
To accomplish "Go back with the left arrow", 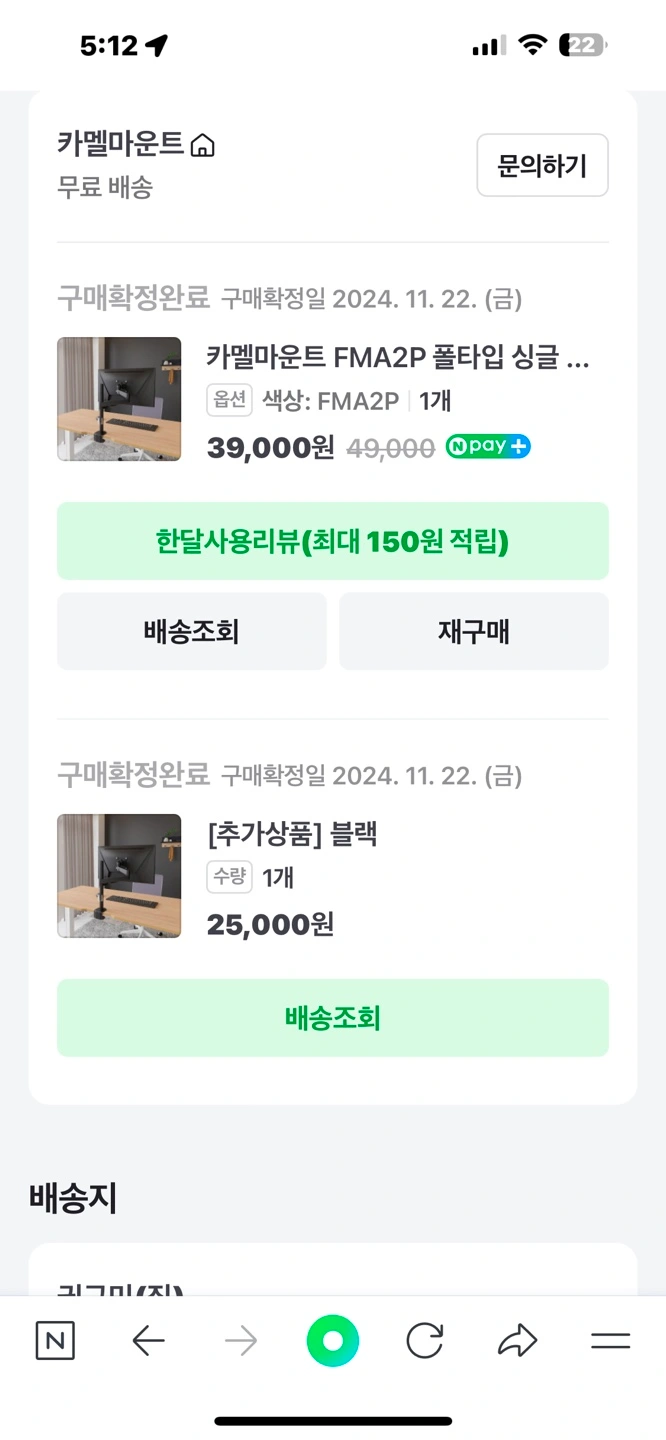I will tap(148, 1341).
